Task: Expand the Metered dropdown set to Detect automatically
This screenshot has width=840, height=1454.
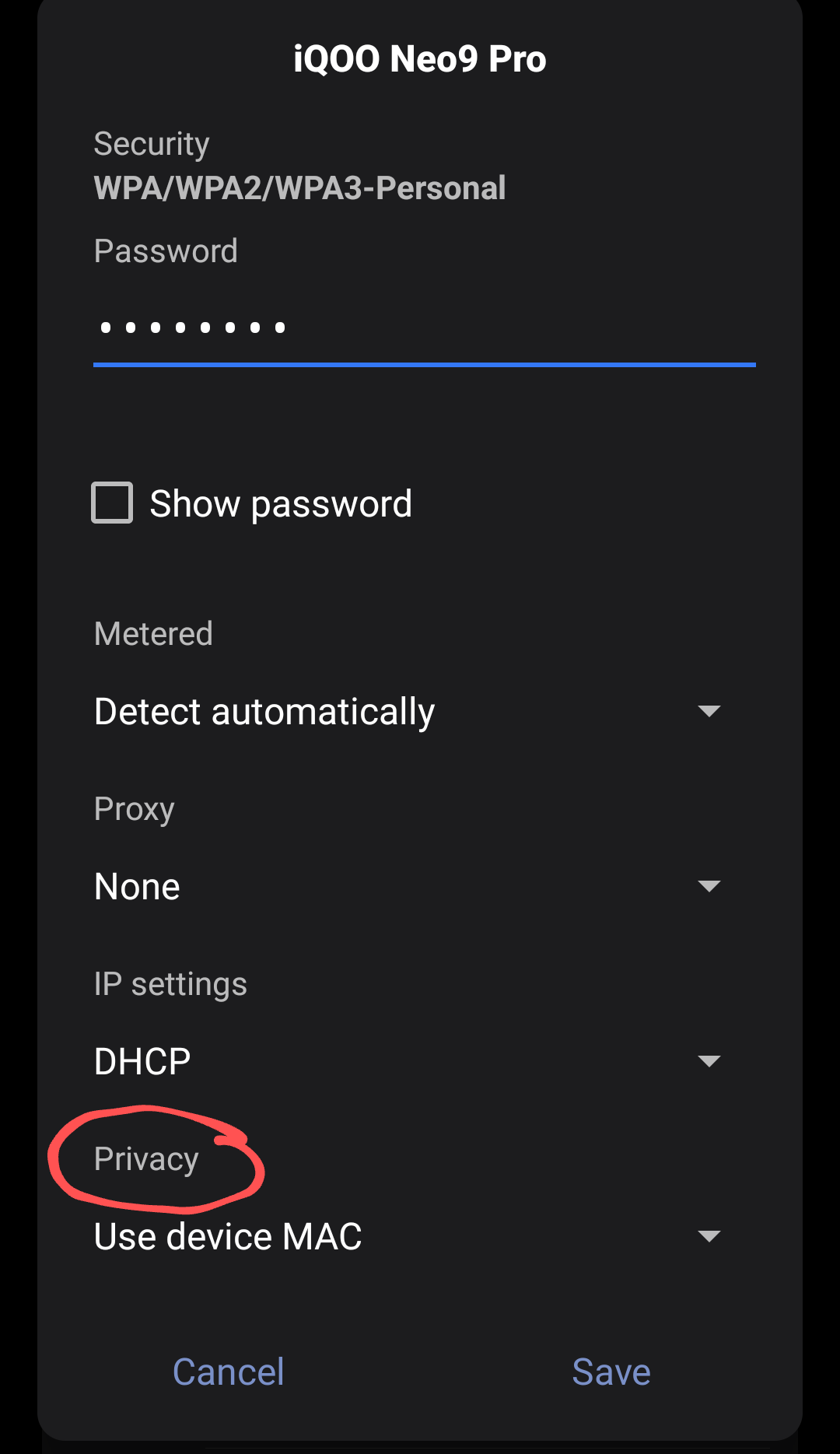Action: coord(408,711)
